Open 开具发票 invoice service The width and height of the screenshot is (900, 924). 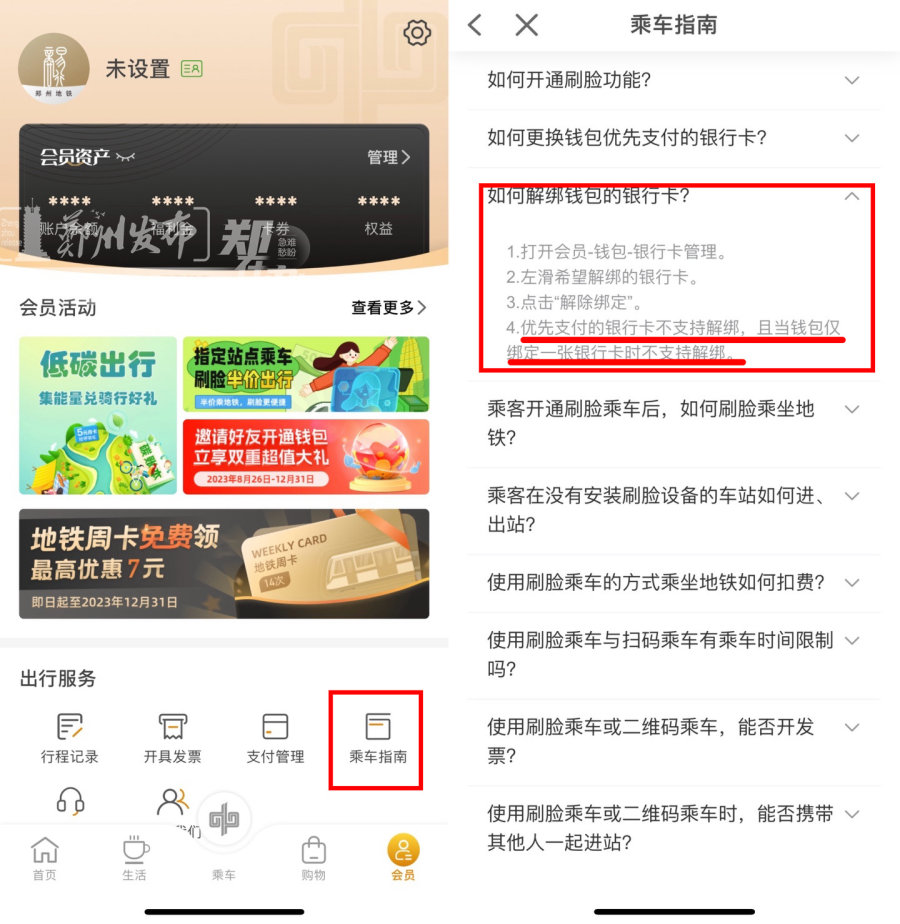173,738
